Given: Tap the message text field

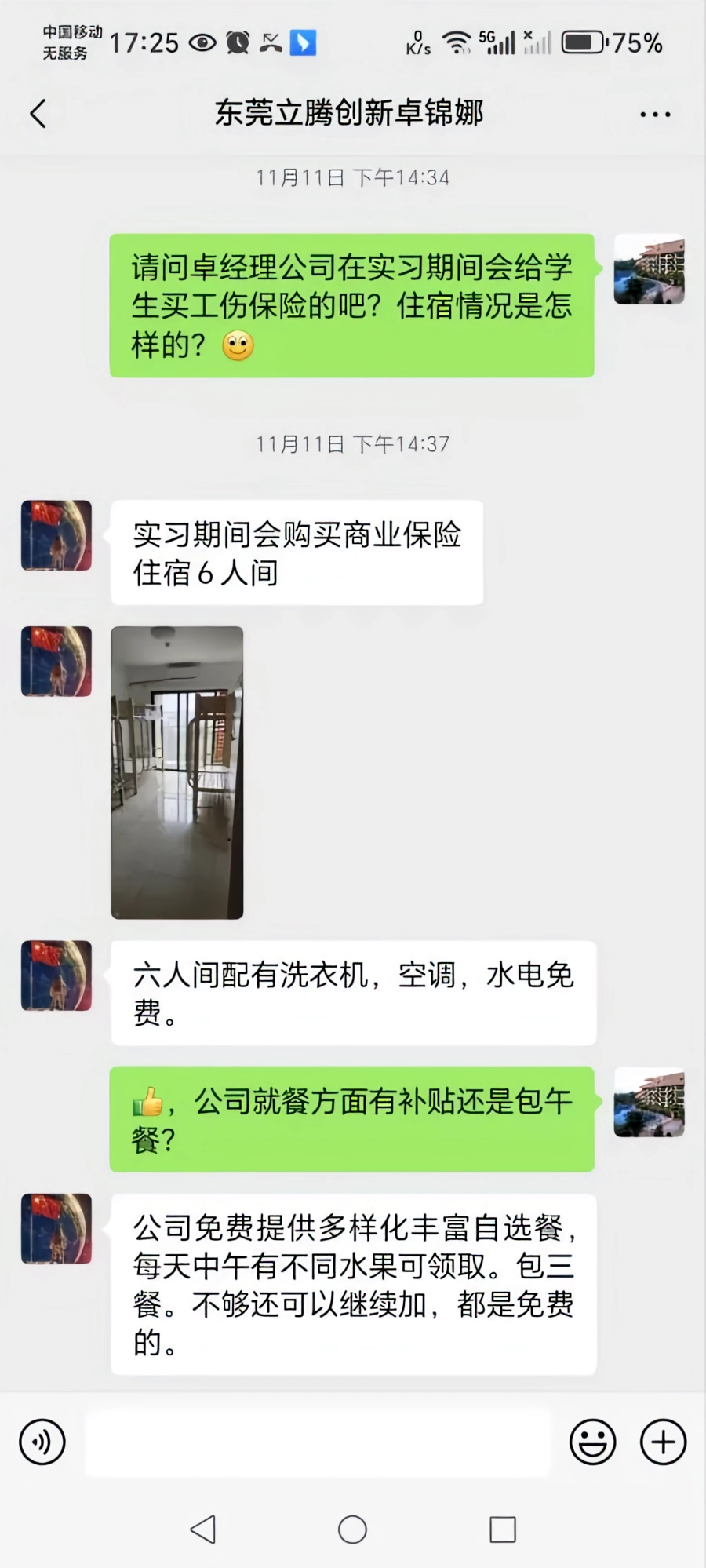Looking at the screenshot, I should pyautogui.click(x=318, y=1442).
